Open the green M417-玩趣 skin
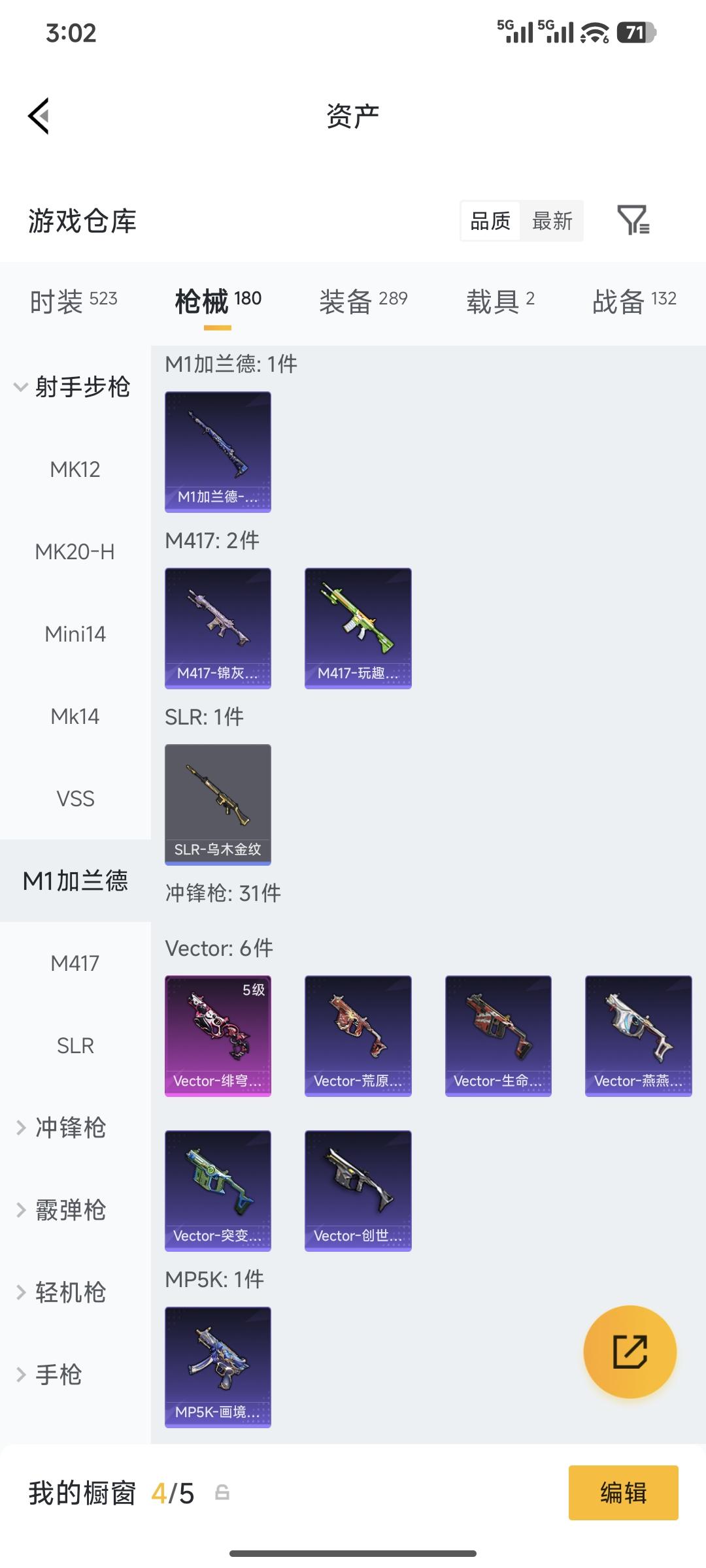Viewport: 706px width, 1568px height. click(x=358, y=627)
